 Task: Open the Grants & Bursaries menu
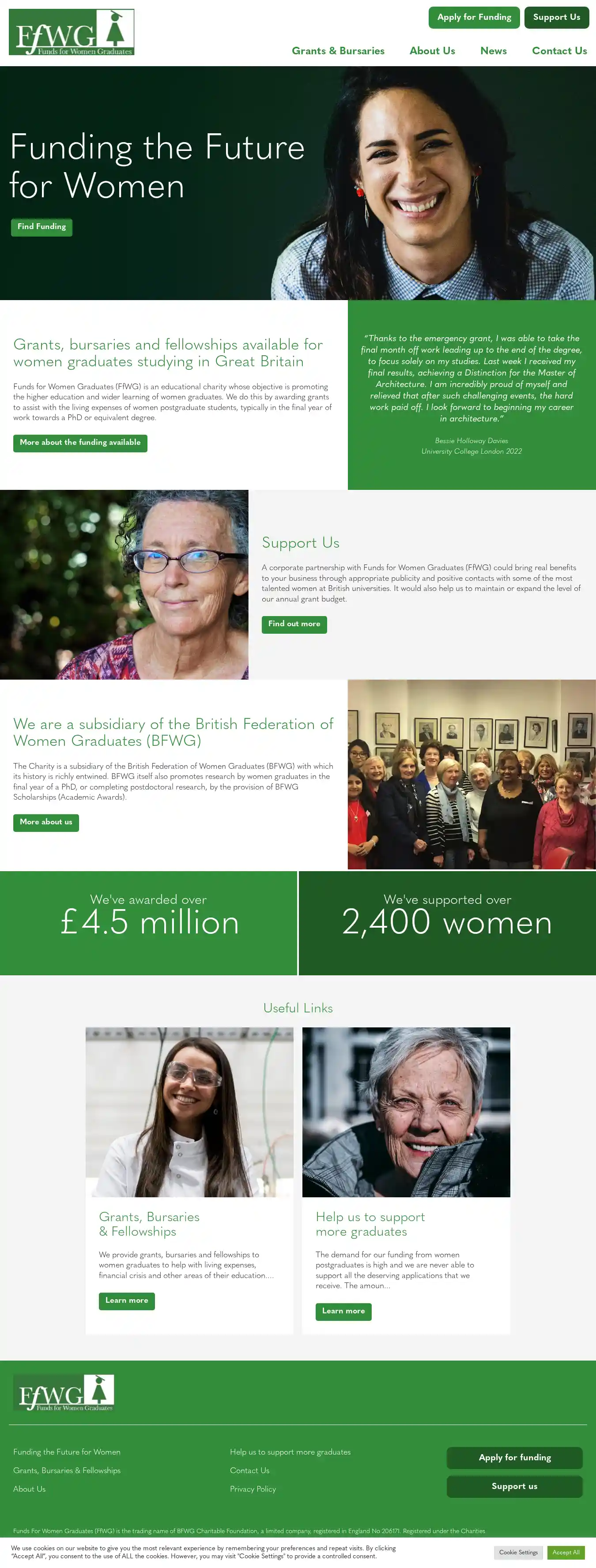[338, 50]
